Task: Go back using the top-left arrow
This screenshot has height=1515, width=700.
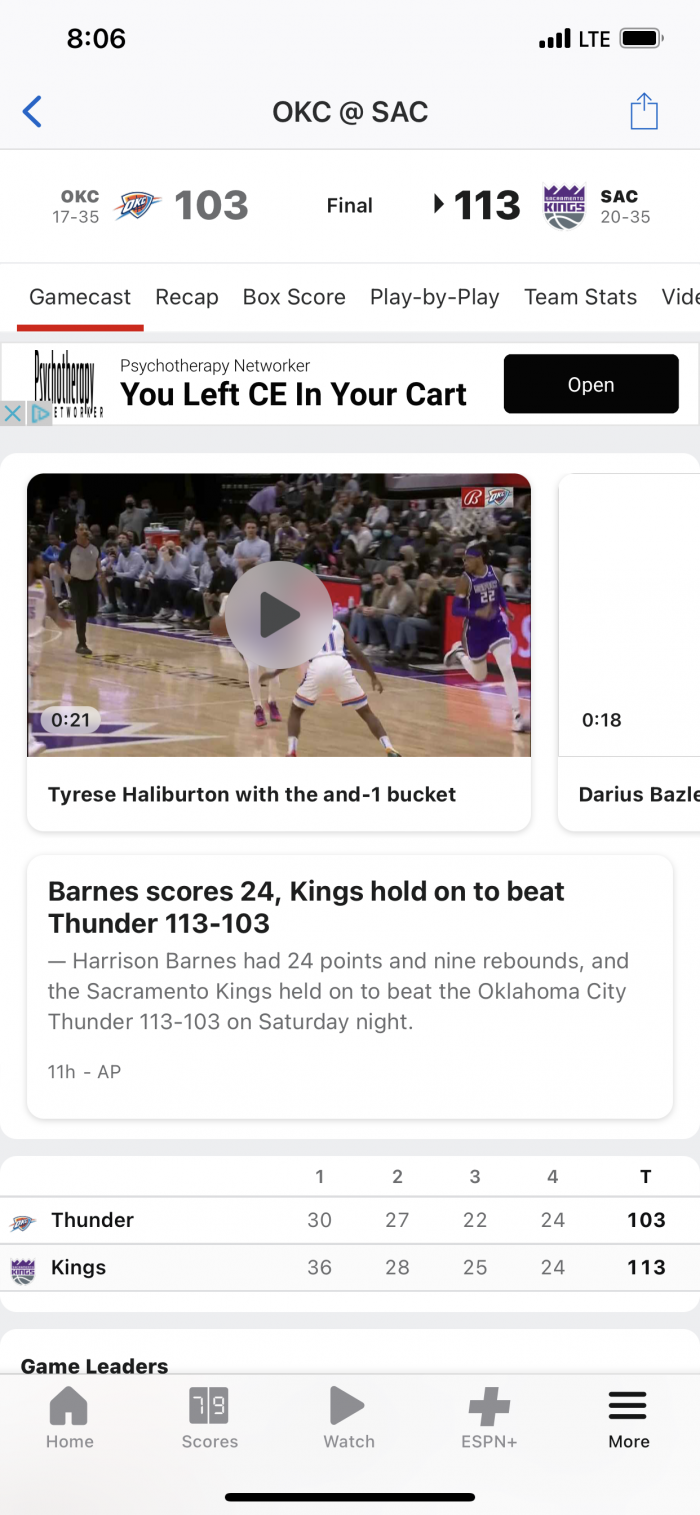Action: click(32, 111)
